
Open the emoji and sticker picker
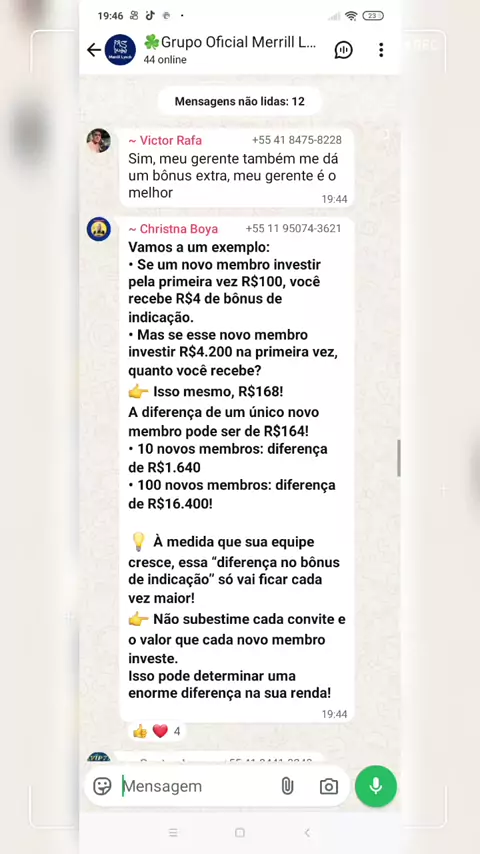(102, 786)
